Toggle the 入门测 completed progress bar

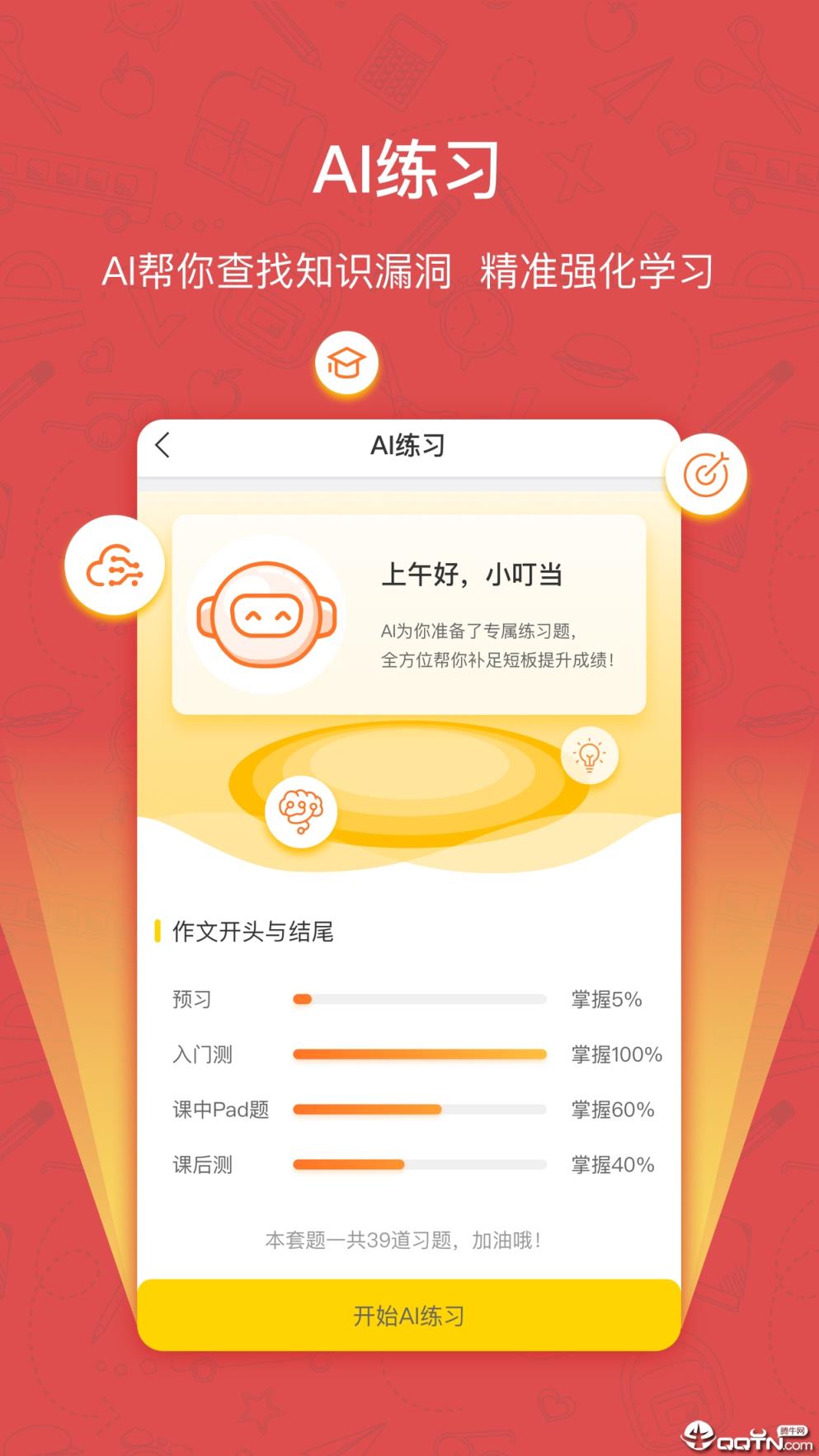point(421,1054)
